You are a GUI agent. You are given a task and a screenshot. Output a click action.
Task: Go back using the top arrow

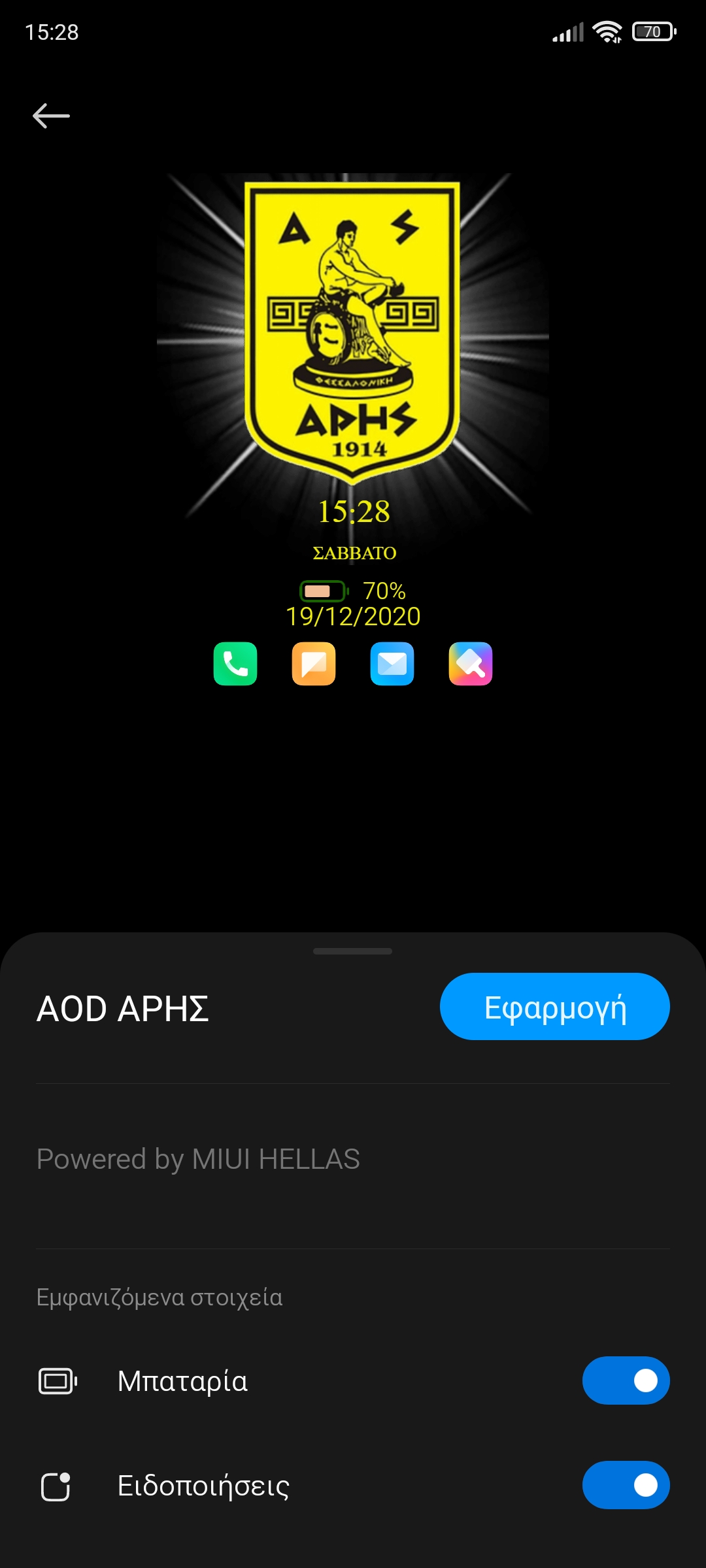pyautogui.click(x=51, y=116)
